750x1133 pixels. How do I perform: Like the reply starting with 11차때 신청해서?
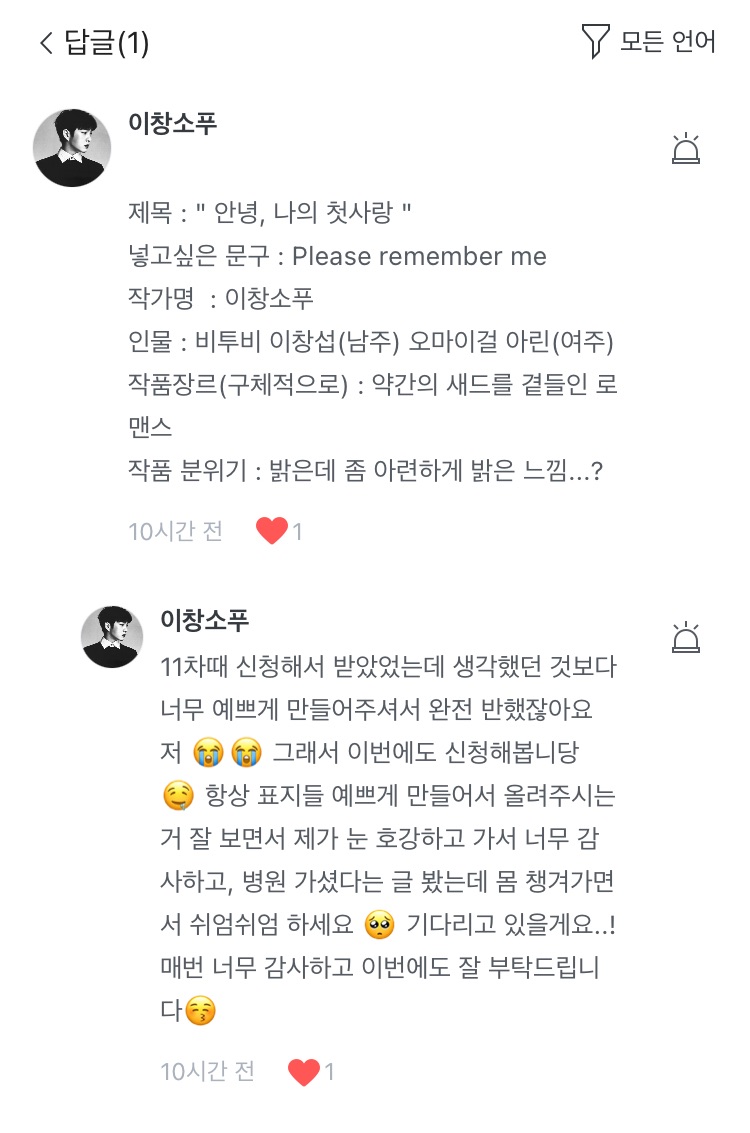point(304,1072)
